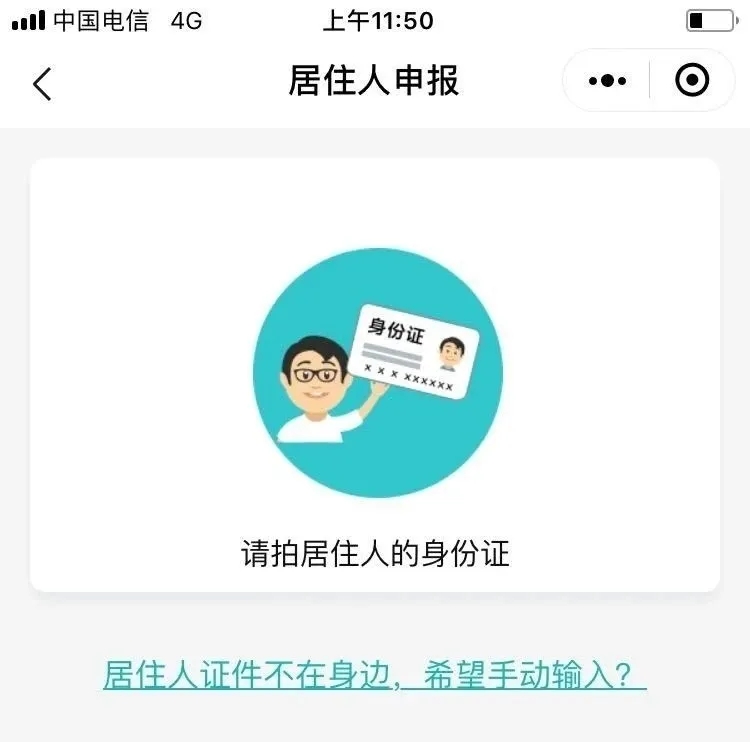Screen dimensions: 750x742
Task: Go back using the header arrow
Action: pos(42,83)
